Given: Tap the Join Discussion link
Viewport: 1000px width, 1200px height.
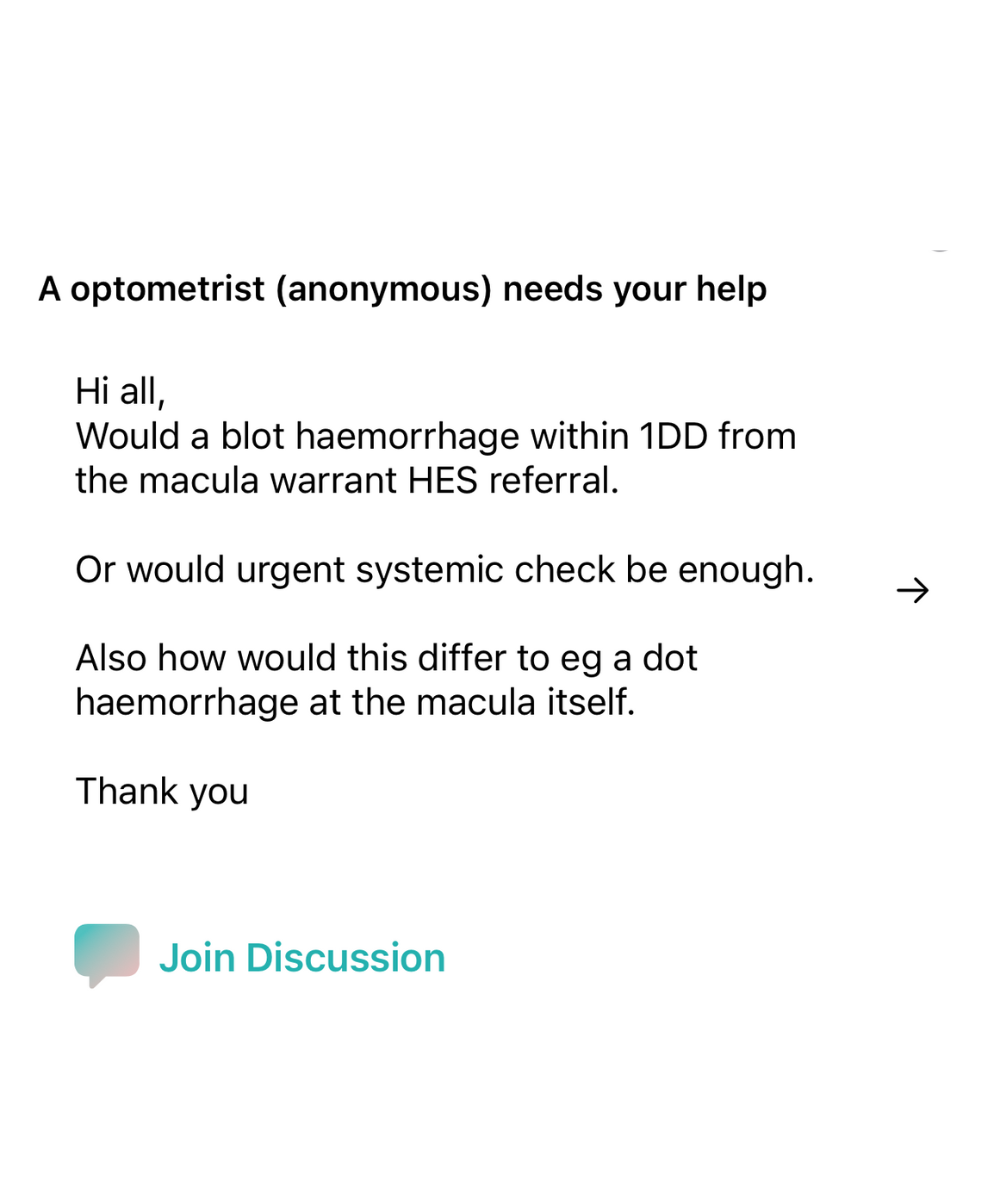Looking at the screenshot, I should pyautogui.click(x=301, y=957).
